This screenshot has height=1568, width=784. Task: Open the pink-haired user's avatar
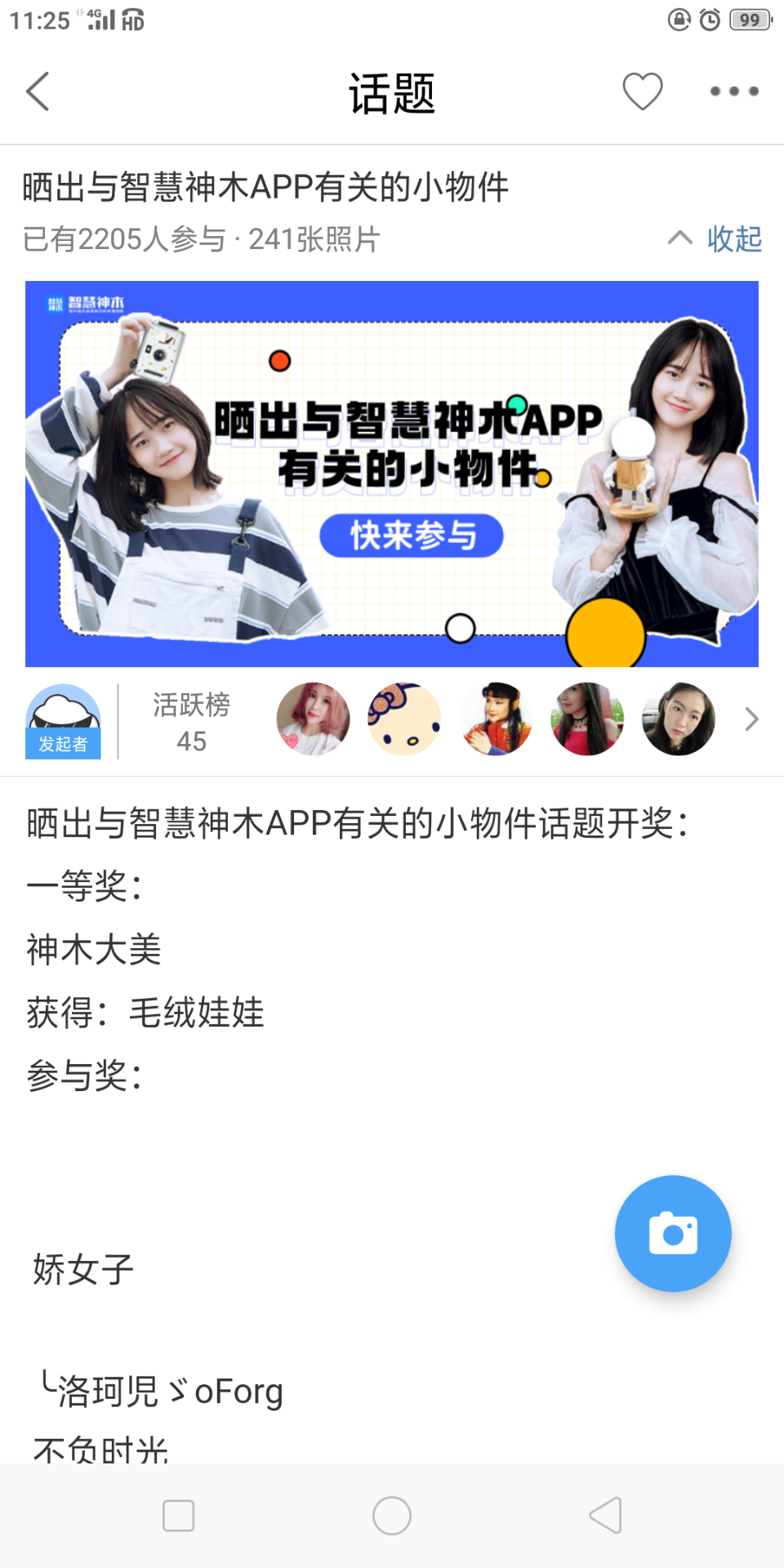tap(313, 719)
